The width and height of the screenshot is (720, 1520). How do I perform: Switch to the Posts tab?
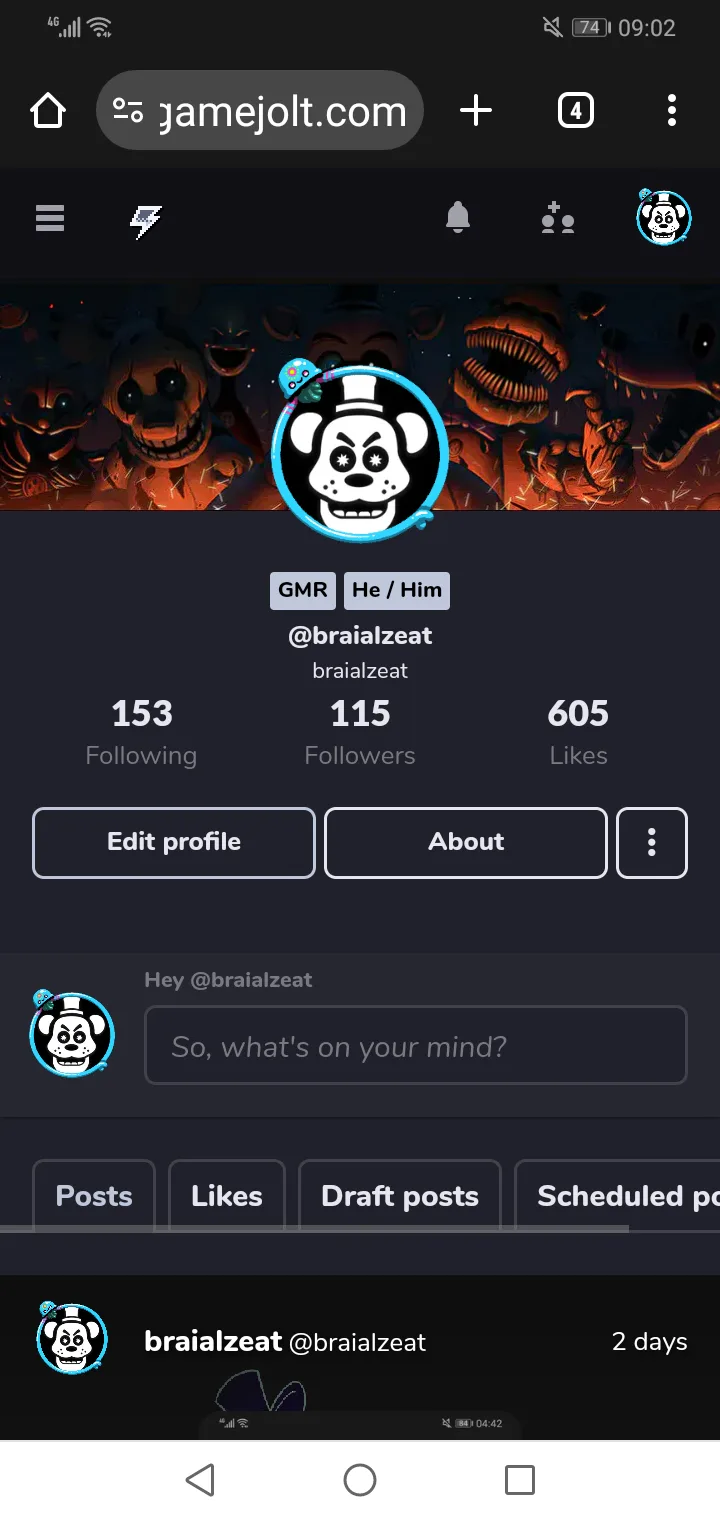coord(94,1195)
